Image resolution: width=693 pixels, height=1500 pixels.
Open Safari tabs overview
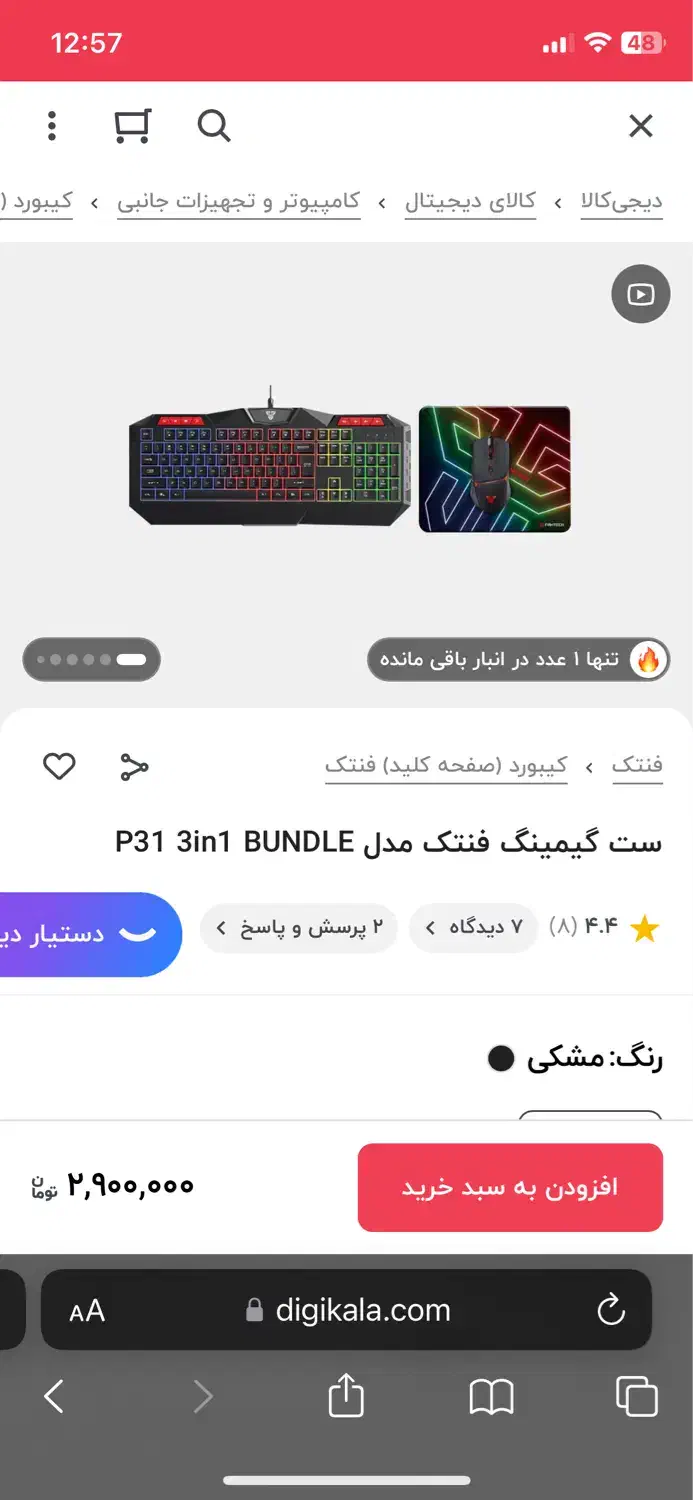point(636,1396)
